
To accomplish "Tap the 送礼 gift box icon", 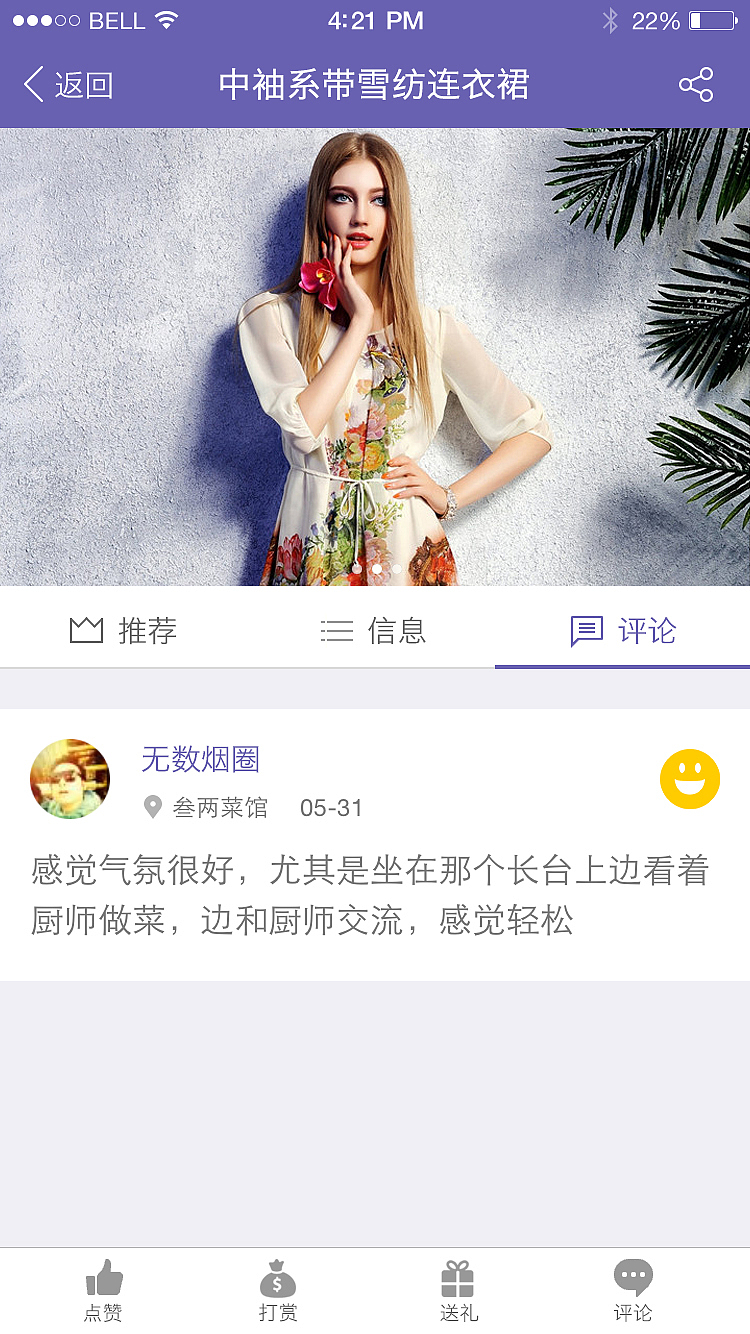I will (x=458, y=1277).
